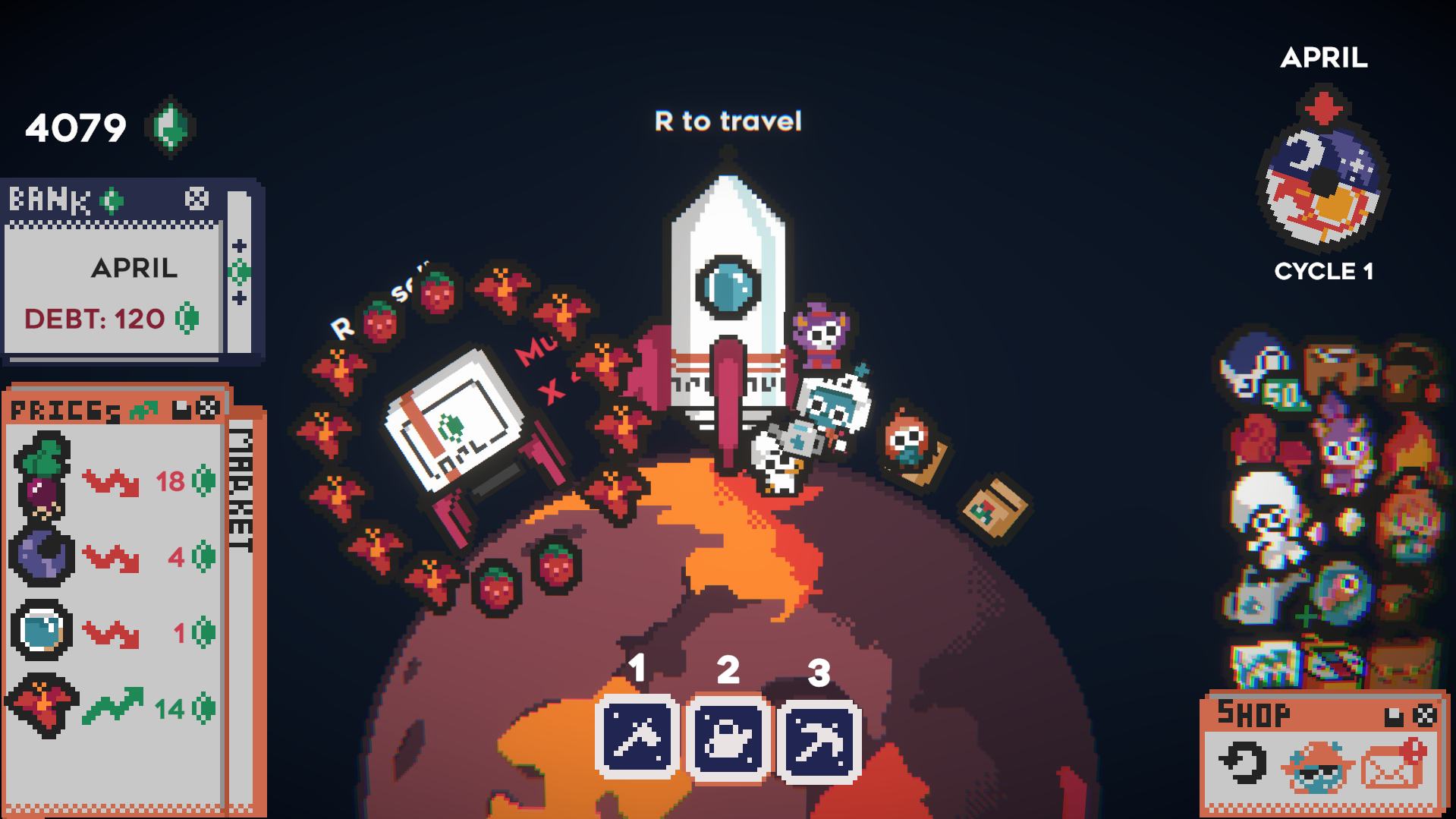
Task: Minimize the Shop panel
Action: 1394,717
